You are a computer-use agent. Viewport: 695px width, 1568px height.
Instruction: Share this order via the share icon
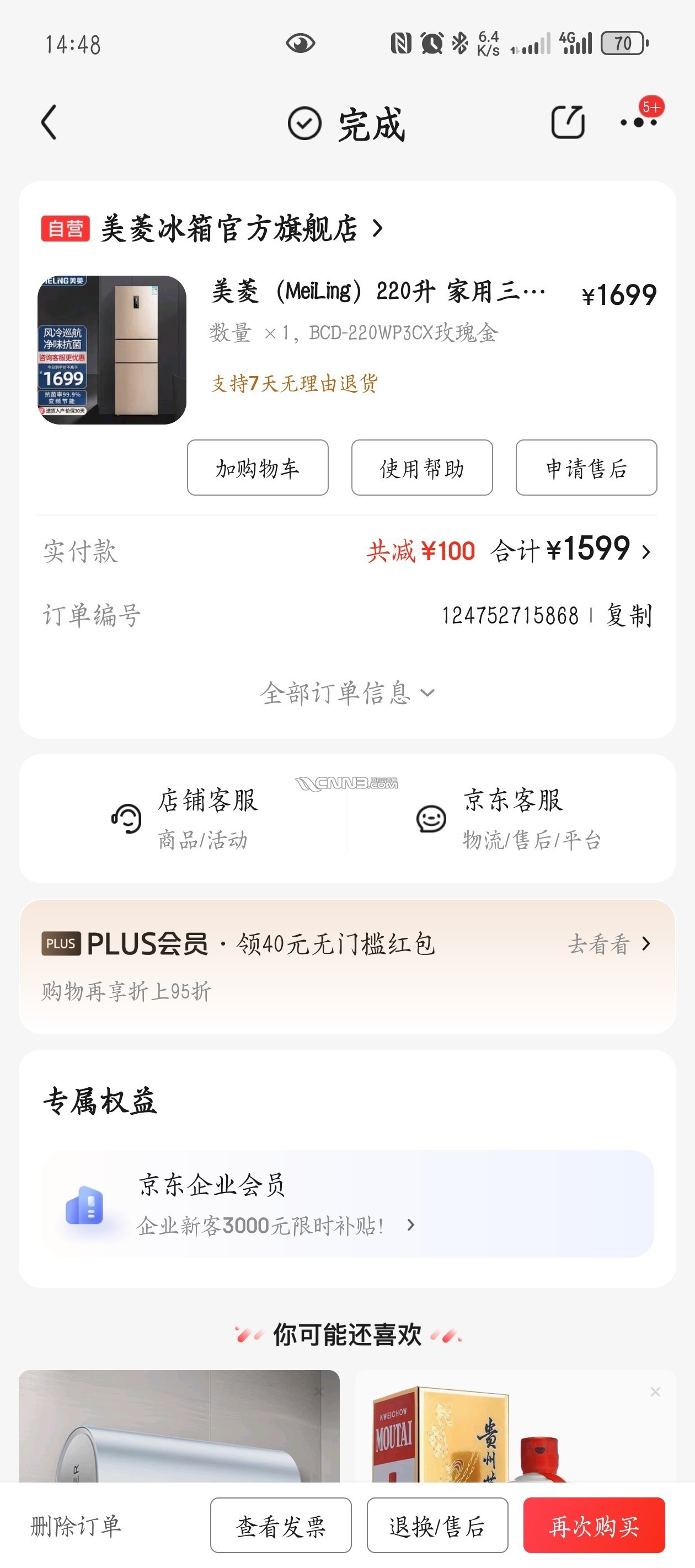(x=568, y=122)
